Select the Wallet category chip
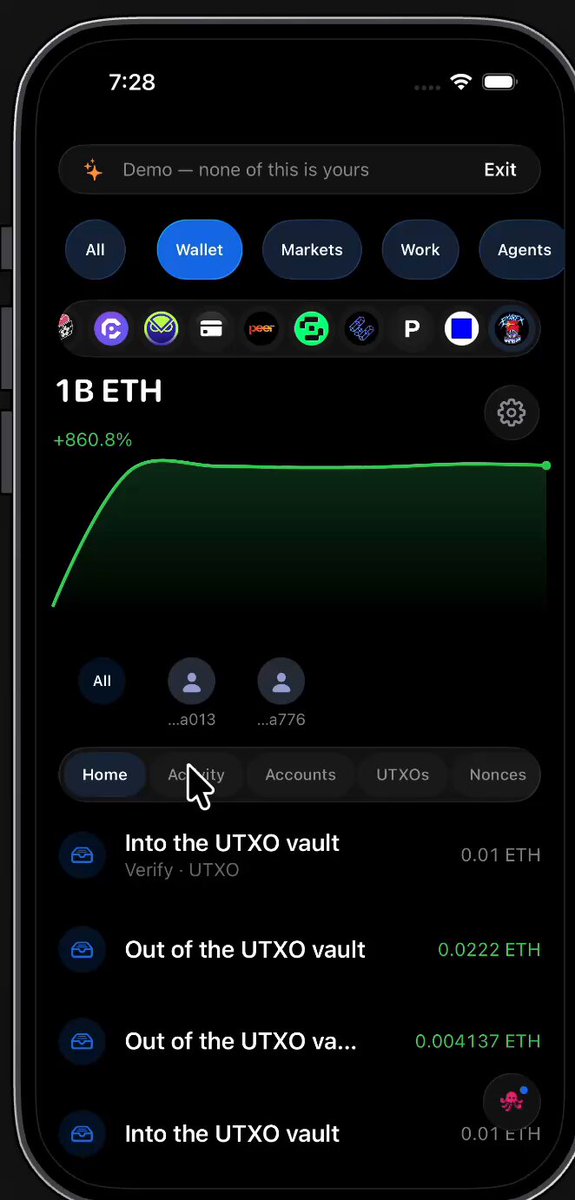 click(200, 250)
